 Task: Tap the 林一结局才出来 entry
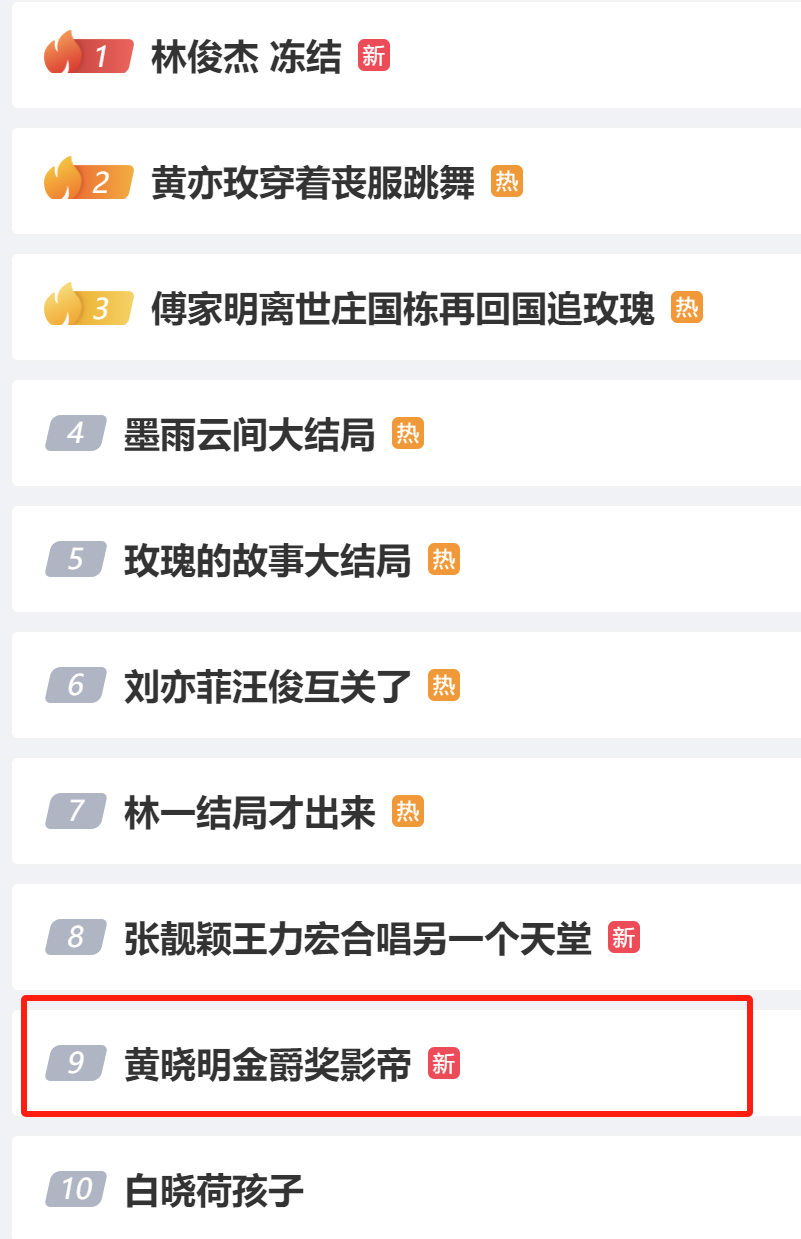(x=250, y=812)
